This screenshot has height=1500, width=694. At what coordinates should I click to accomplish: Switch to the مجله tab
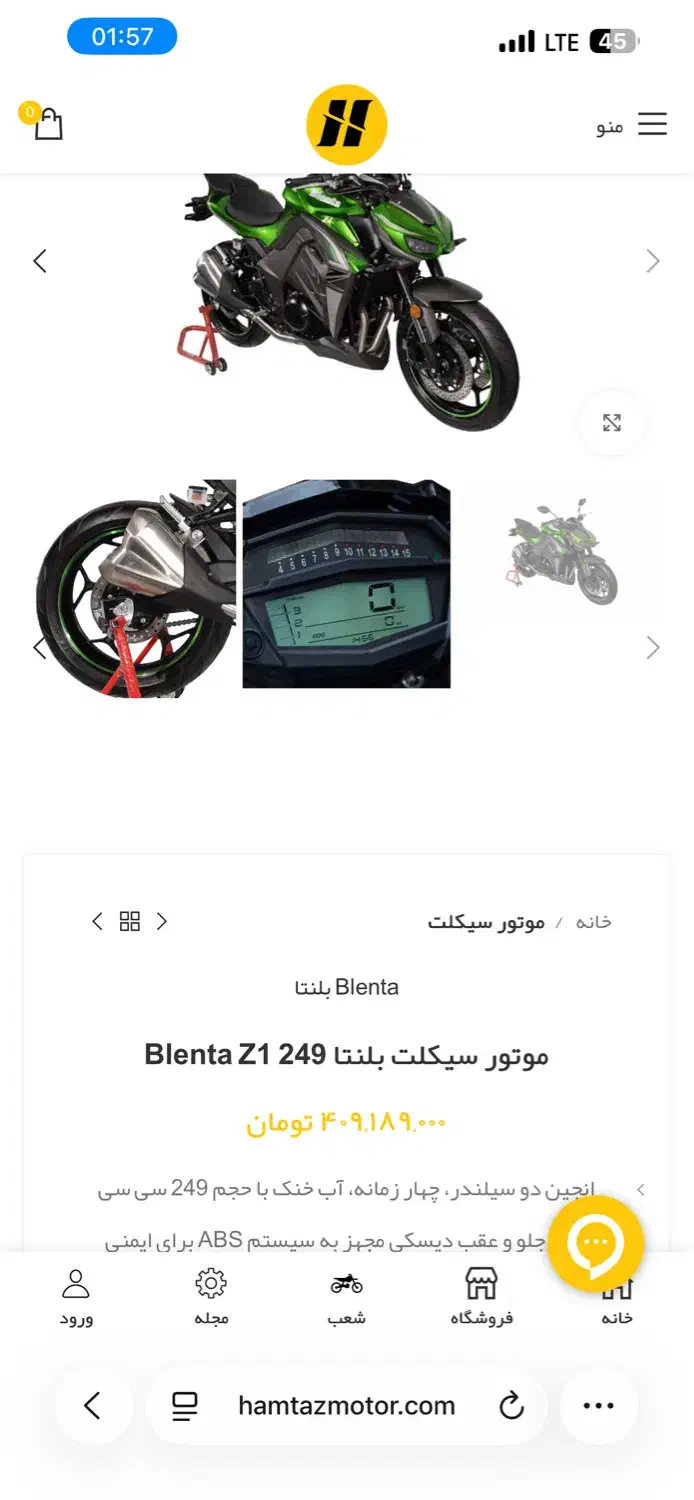coord(211,1296)
